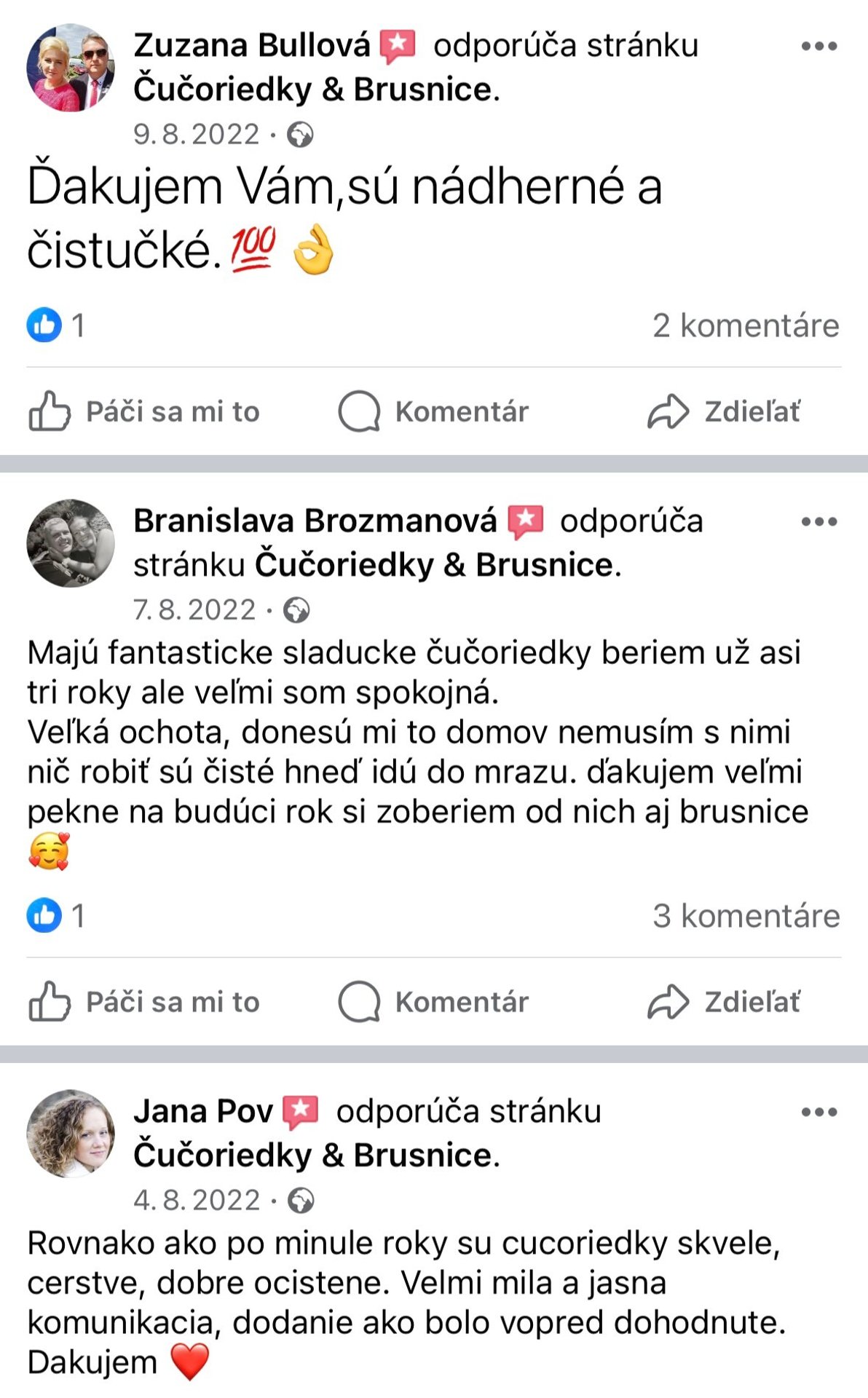Viewport: 868px width, 1398px height.
Task: View the 3 komentáre on Branislava's post
Action: coord(746,916)
